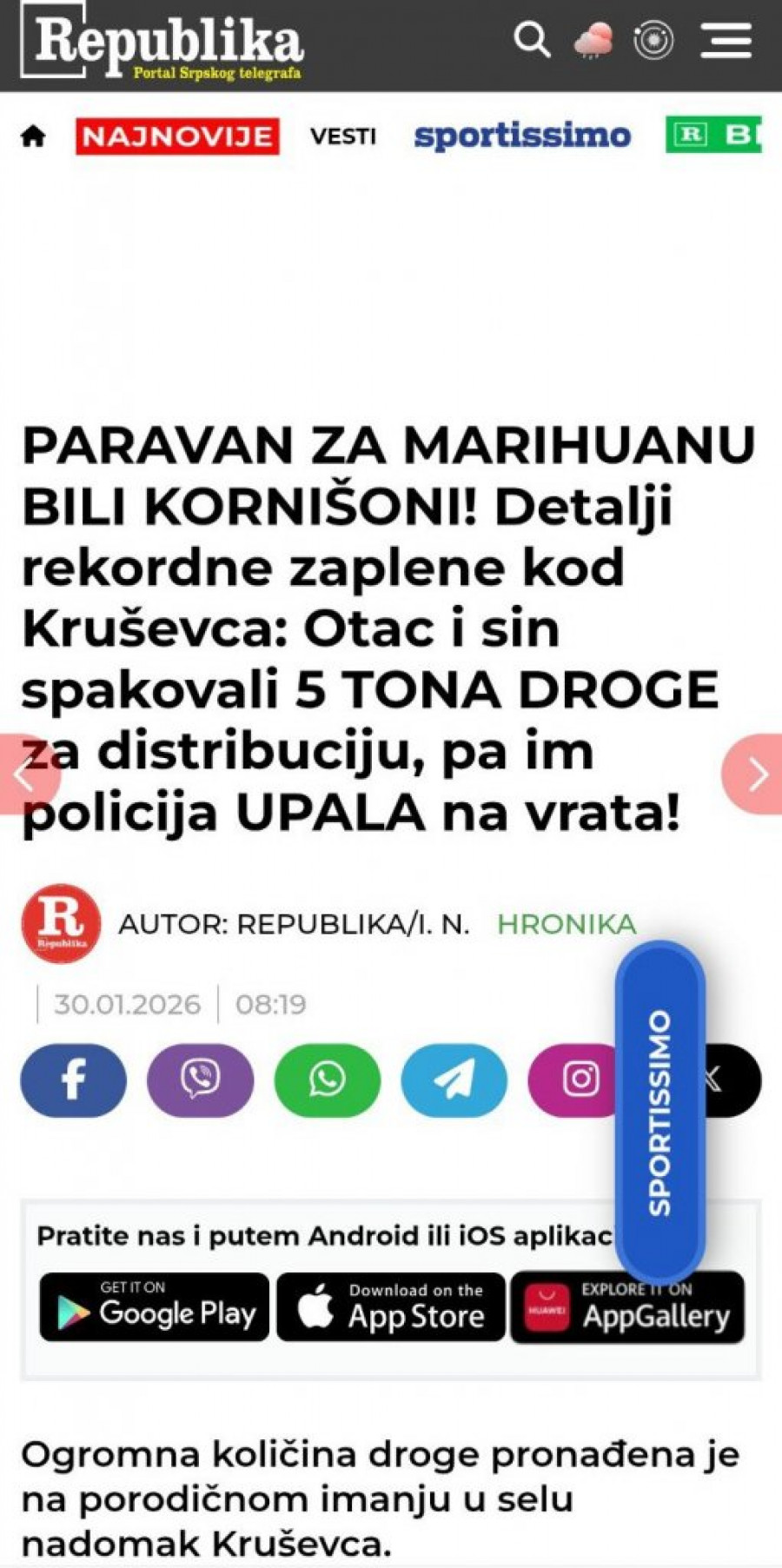Screen dimensions: 782x1568
Task: Open the hamburger menu
Action: (x=726, y=40)
